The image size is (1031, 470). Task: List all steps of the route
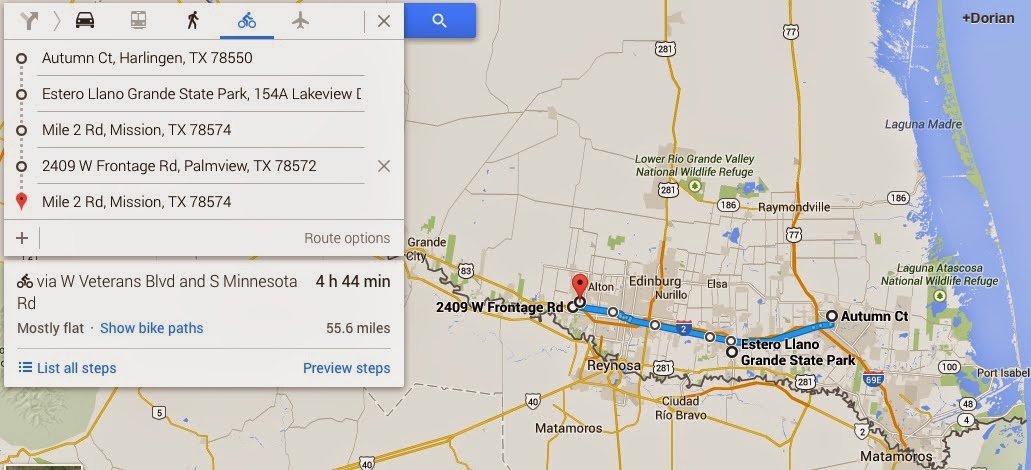coord(67,368)
